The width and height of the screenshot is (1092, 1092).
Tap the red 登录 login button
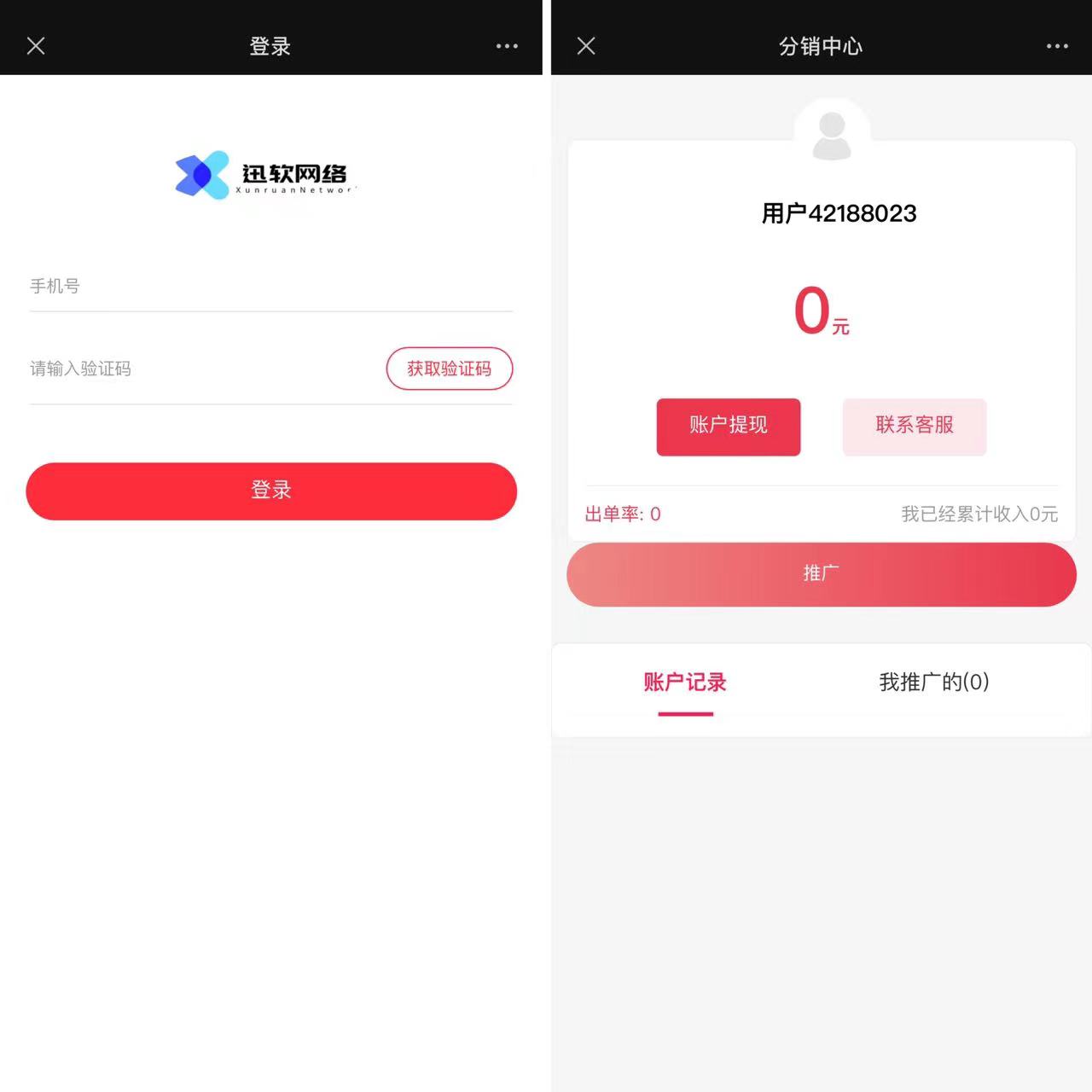[x=271, y=491]
